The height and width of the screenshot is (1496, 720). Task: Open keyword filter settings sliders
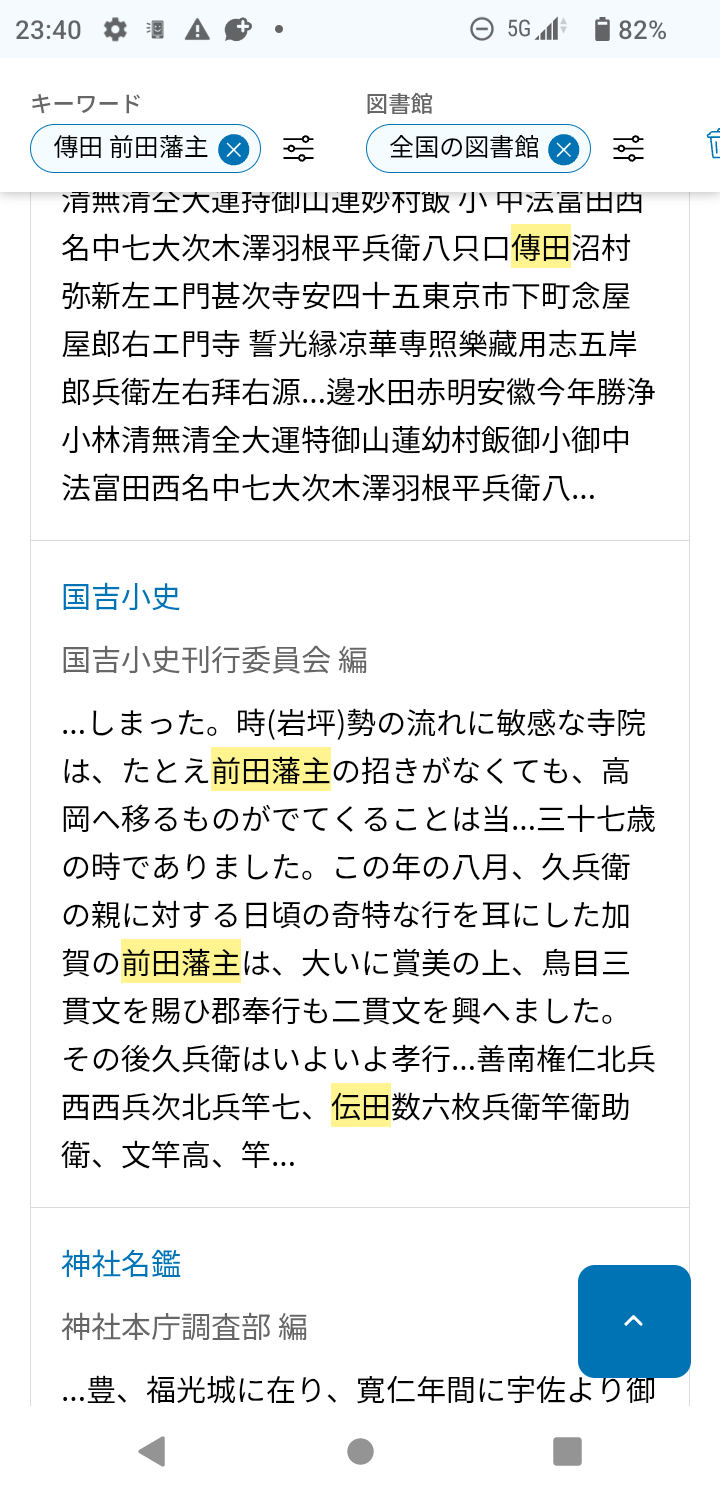(x=298, y=150)
